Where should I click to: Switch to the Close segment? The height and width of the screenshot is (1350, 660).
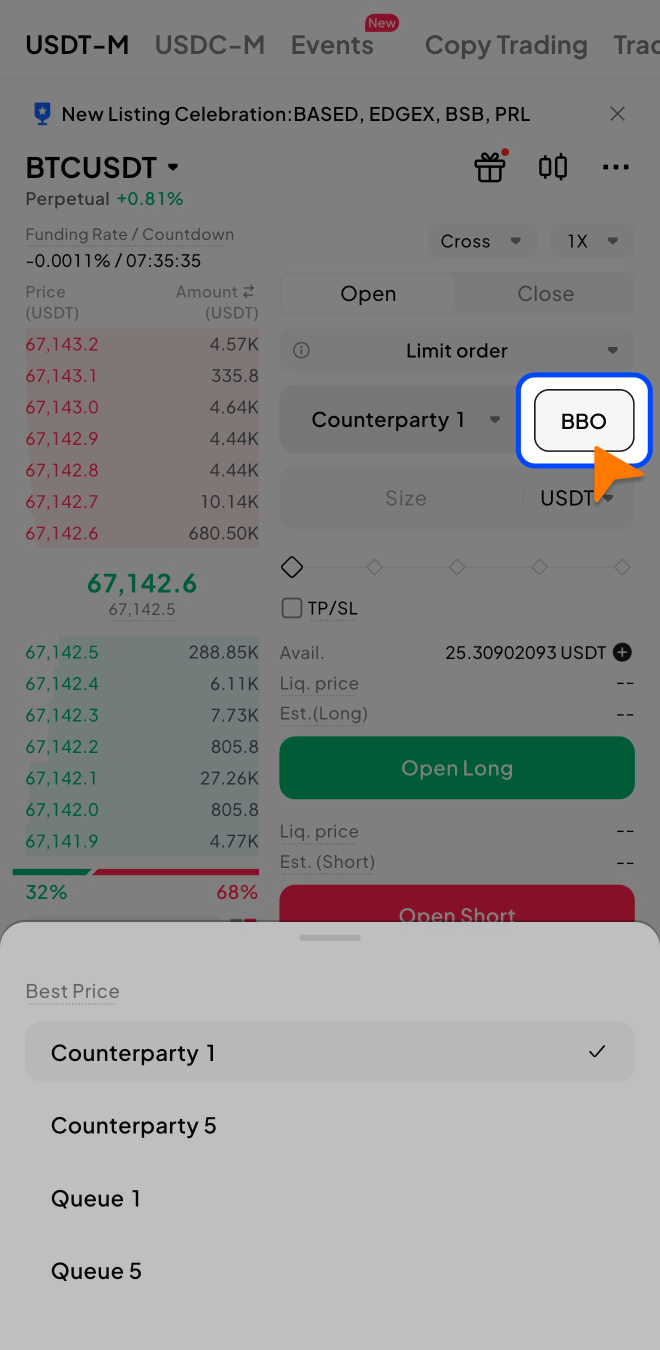point(545,294)
